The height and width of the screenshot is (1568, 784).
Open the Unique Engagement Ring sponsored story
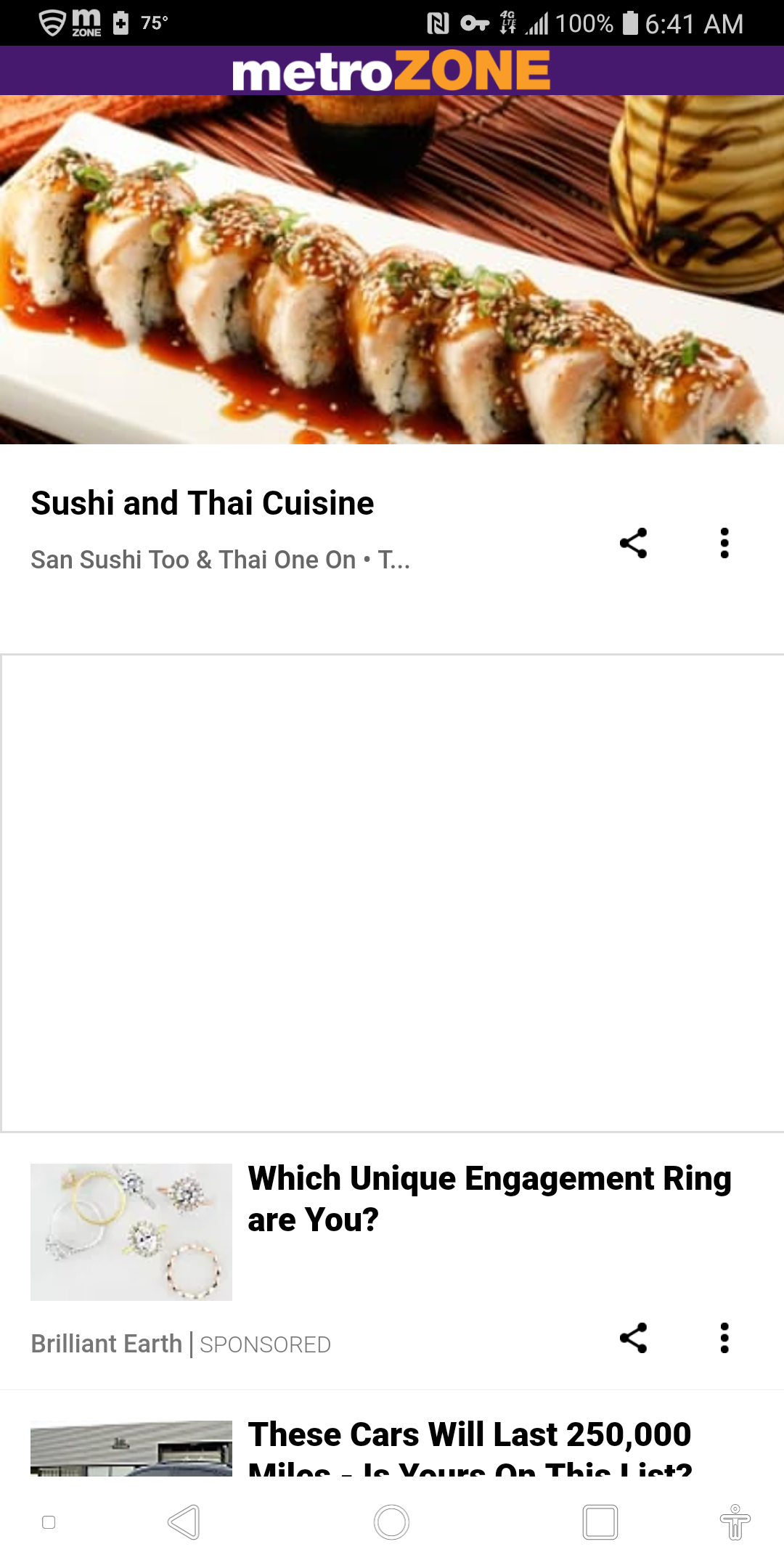[x=489, y=1199]
